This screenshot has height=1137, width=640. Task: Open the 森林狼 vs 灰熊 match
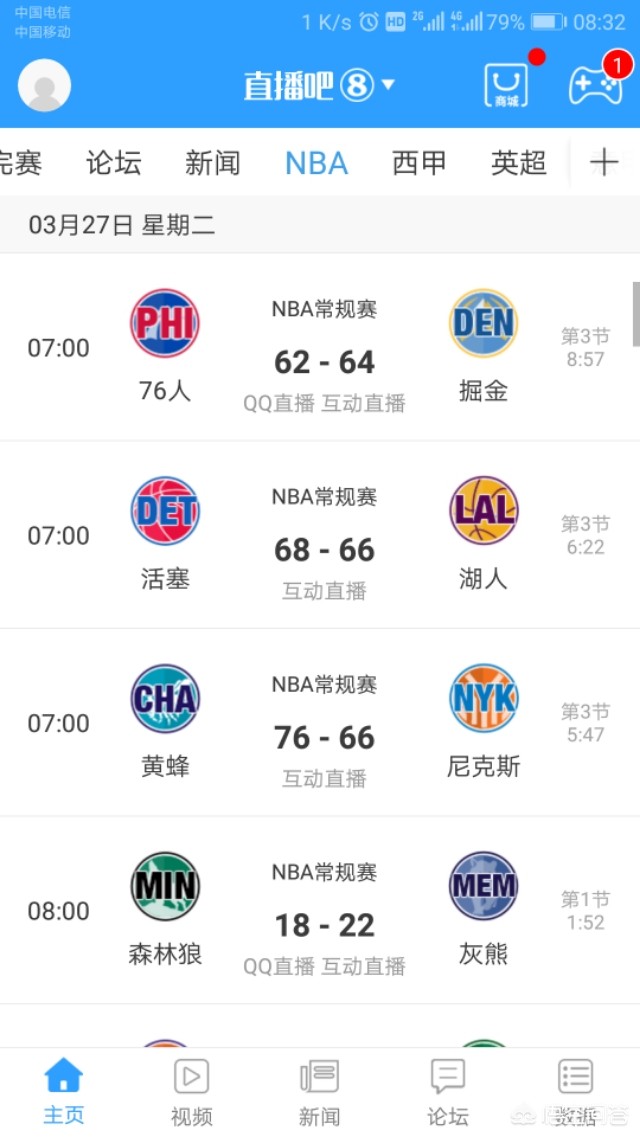pyautogui.click(x=324, y=911)
